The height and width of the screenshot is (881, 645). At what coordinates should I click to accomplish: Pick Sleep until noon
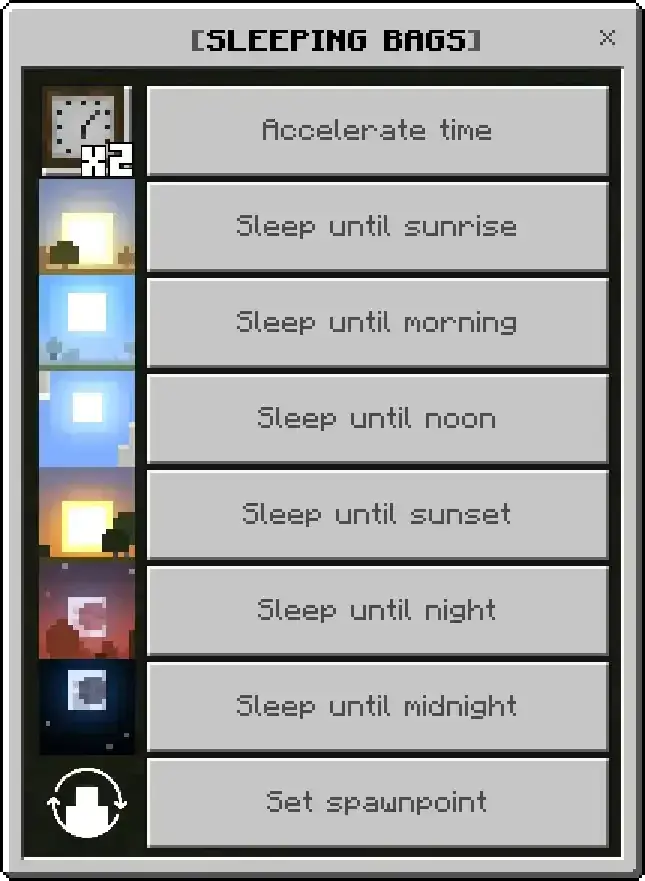(x=377, y=418)
